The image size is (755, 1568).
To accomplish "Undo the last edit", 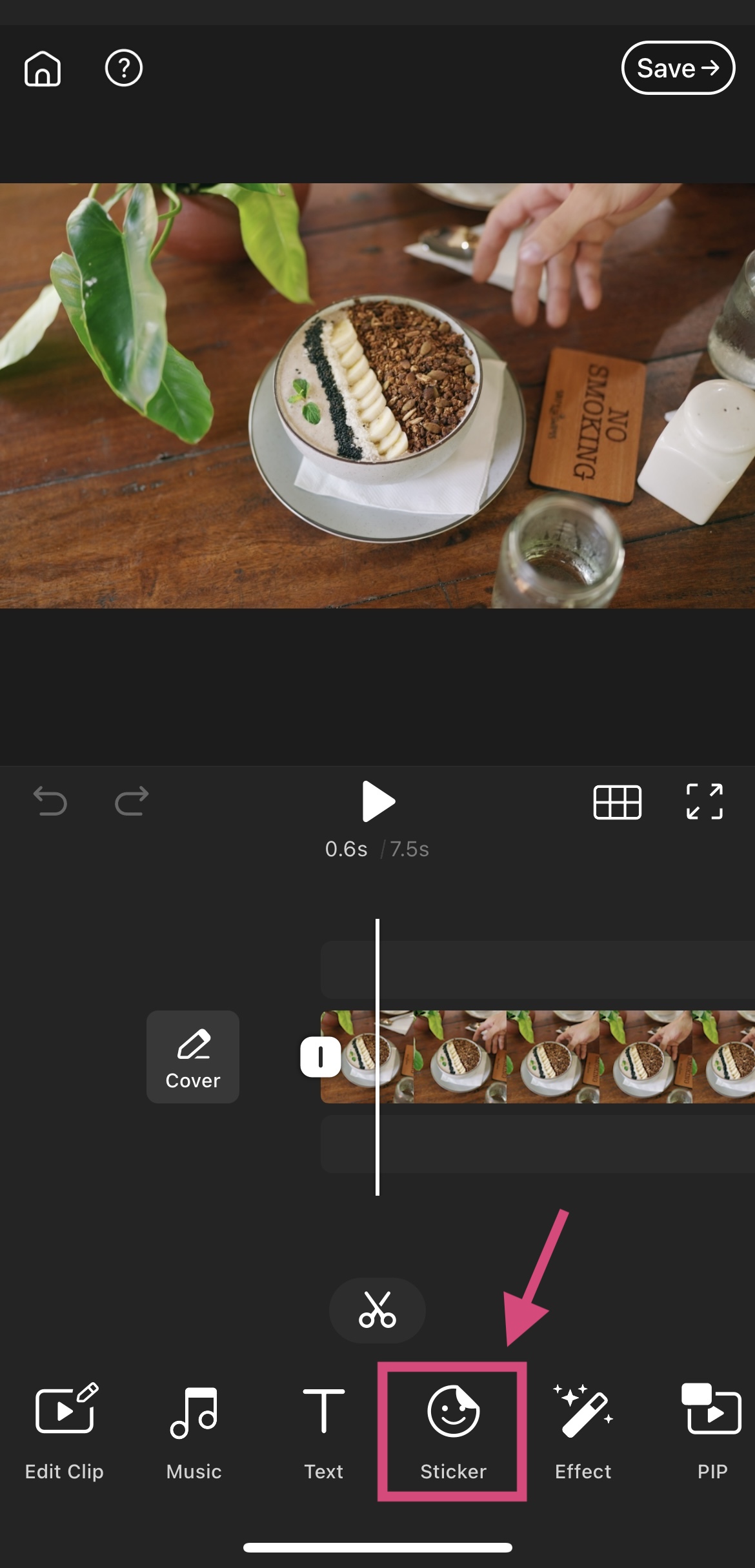I will tap(50, 801).
